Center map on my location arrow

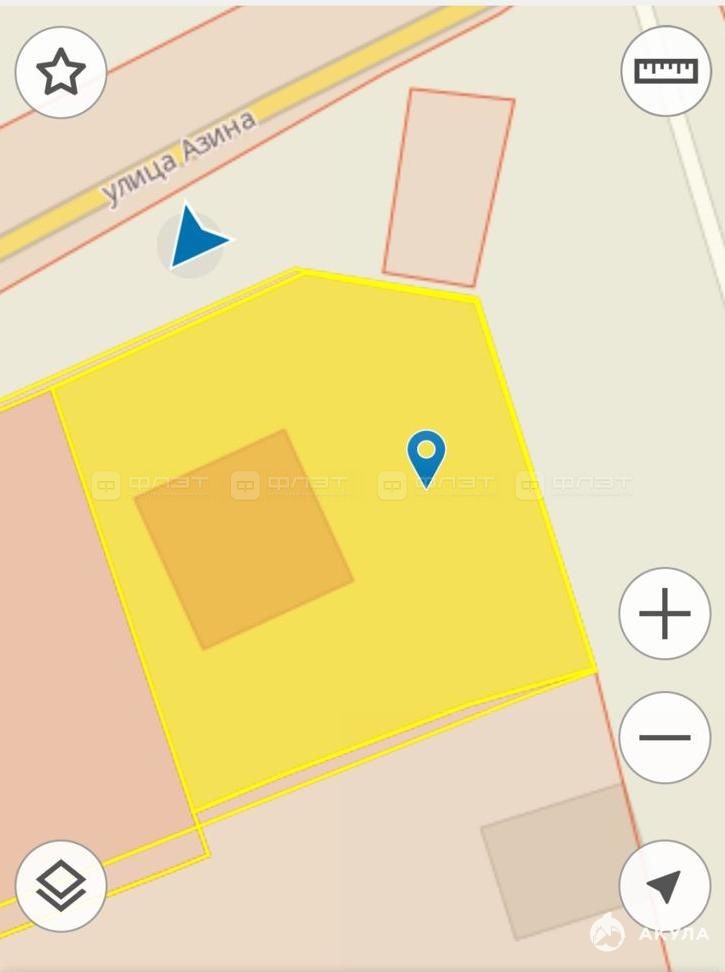click(665, 886)
